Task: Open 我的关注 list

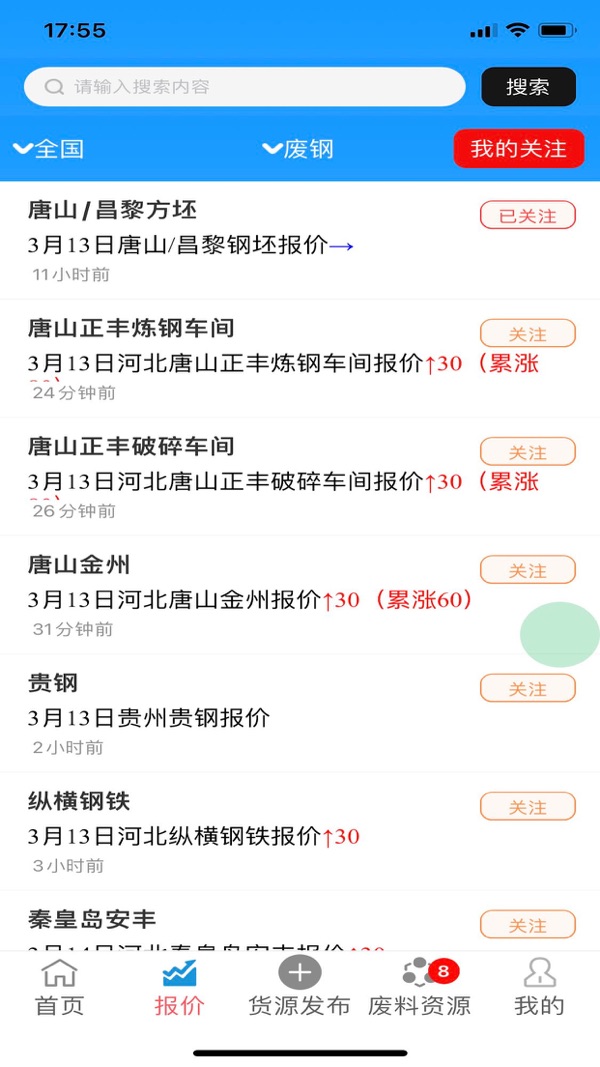Action: [x=518, y=149]
